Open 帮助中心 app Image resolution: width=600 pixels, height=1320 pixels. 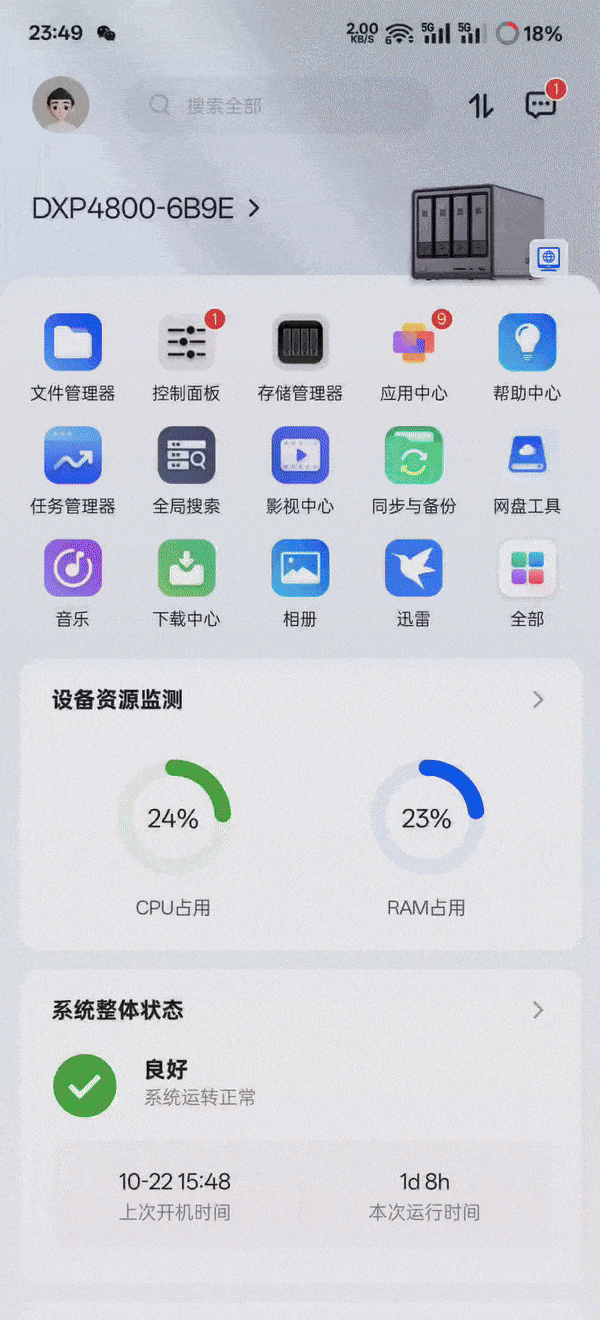click(x=527, y=343)
